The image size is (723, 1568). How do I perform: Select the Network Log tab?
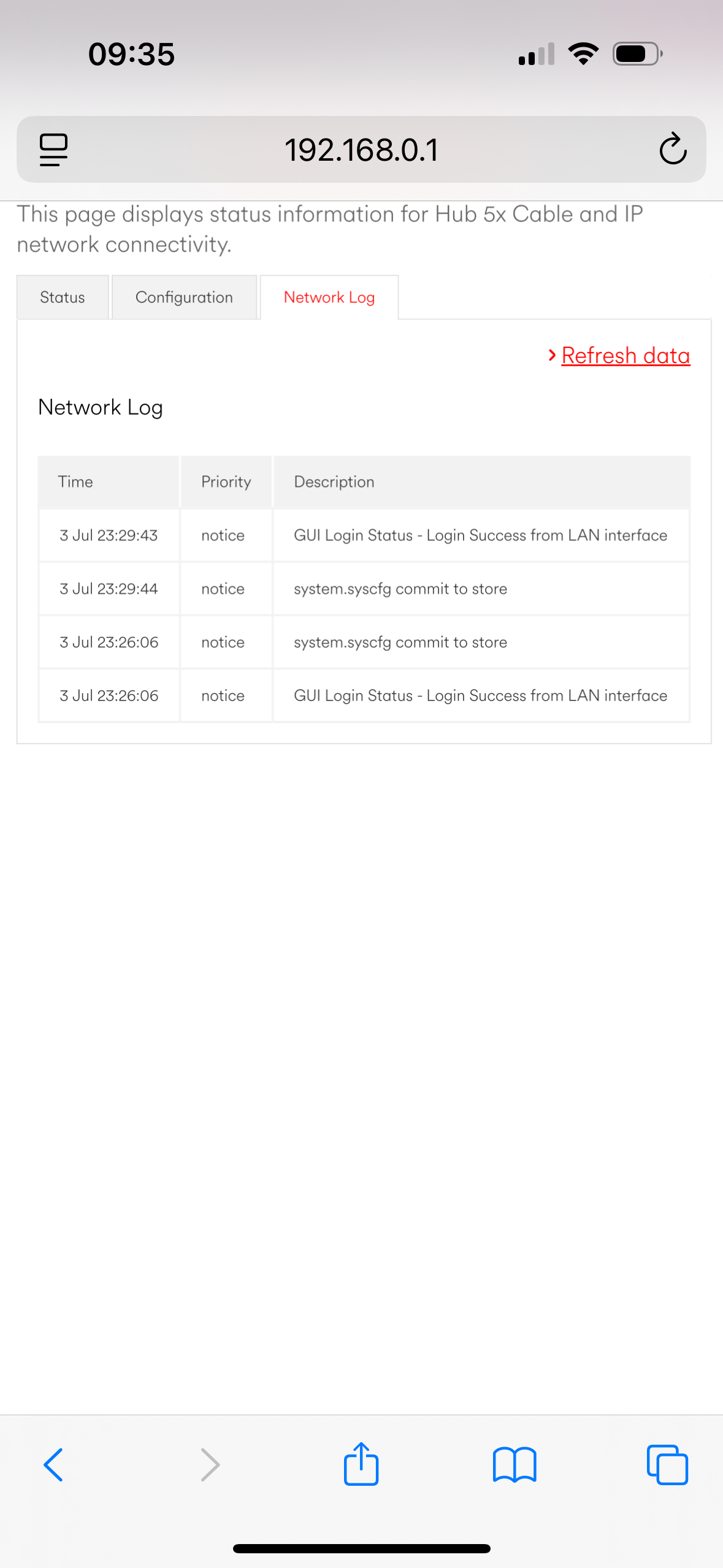click(x=329, y=297)
